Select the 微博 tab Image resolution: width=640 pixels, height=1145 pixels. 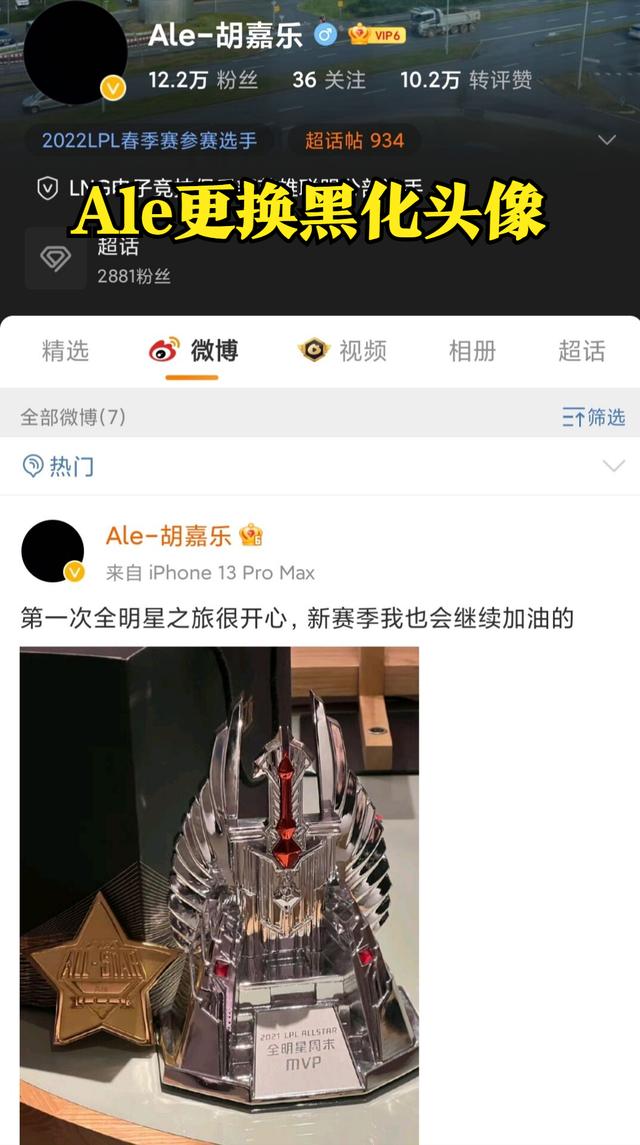194,351
